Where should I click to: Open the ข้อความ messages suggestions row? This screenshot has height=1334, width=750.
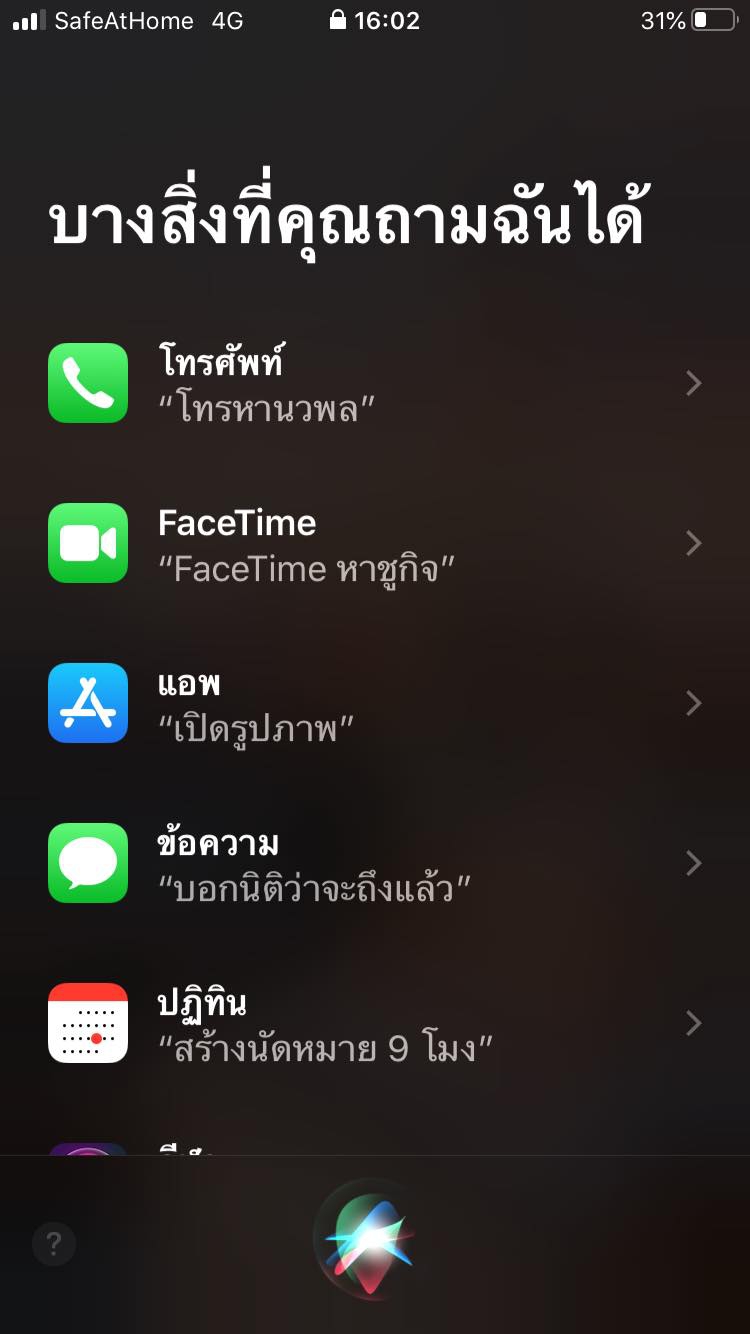point(375,863)
